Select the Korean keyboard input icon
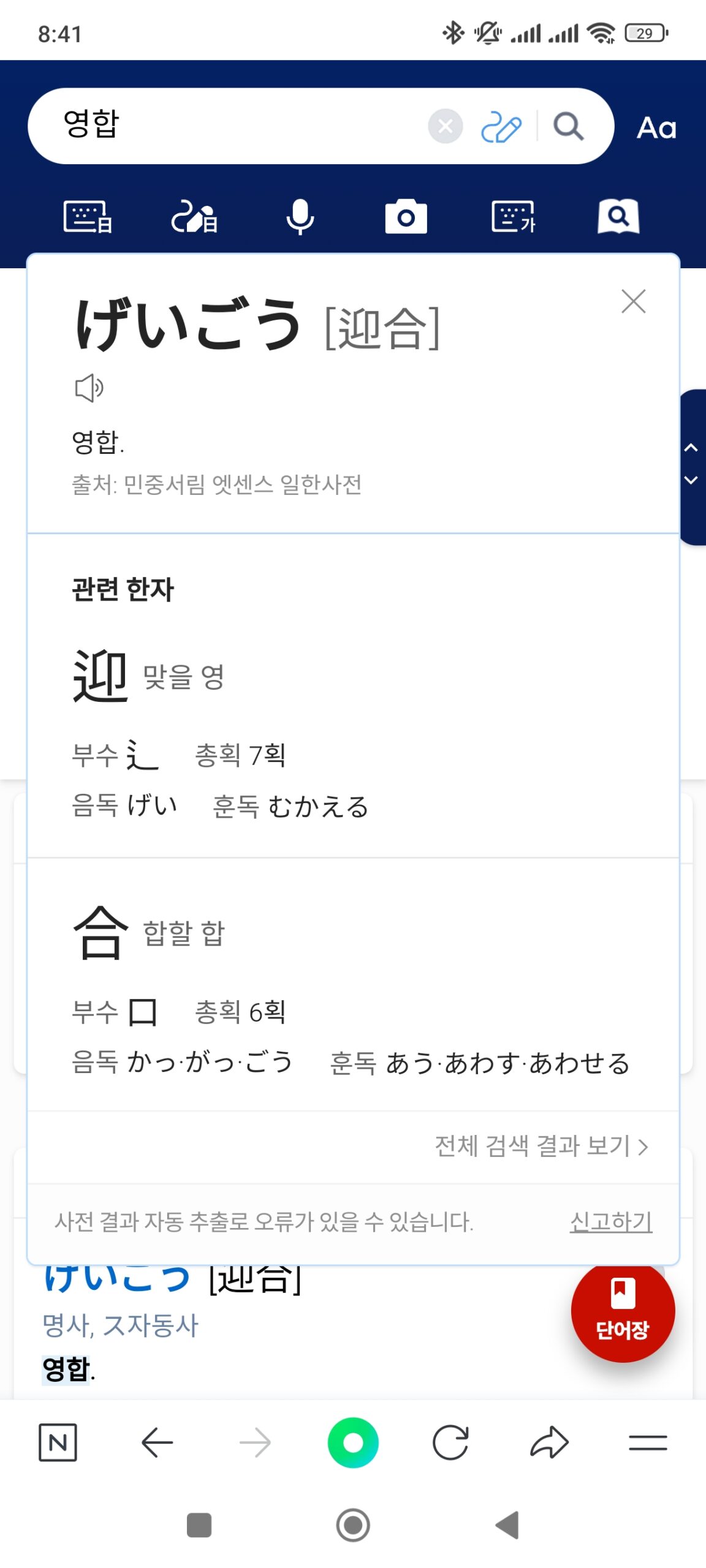Screen dimensions: 706x1568 pos(513,217)
